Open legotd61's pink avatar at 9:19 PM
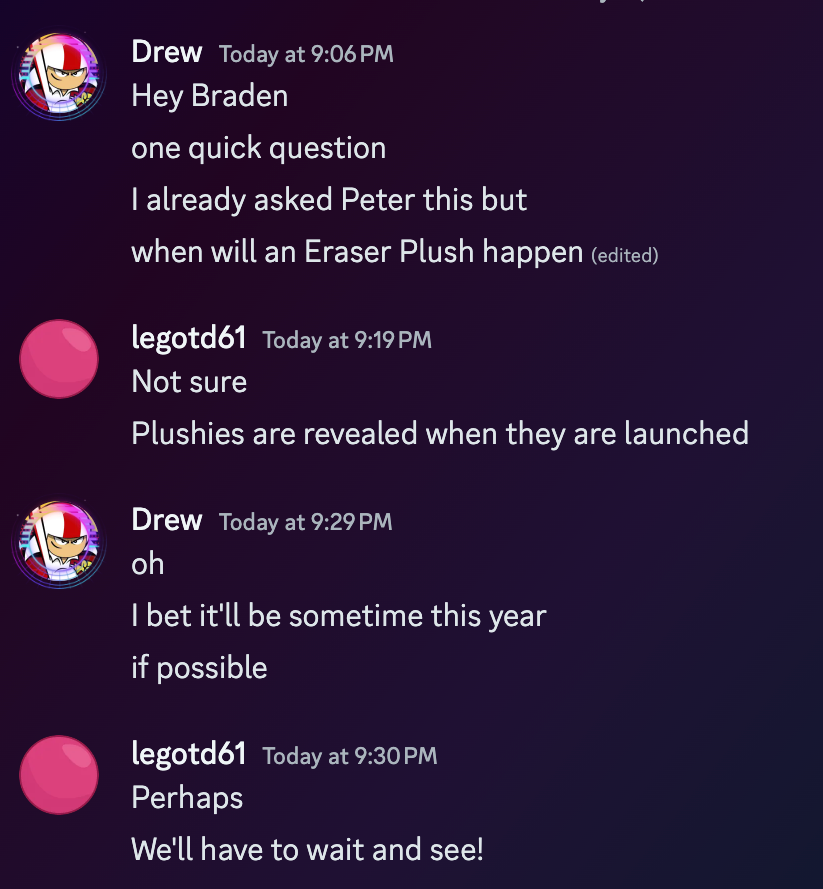The image size is (823, 889). [x=59, y=359]
